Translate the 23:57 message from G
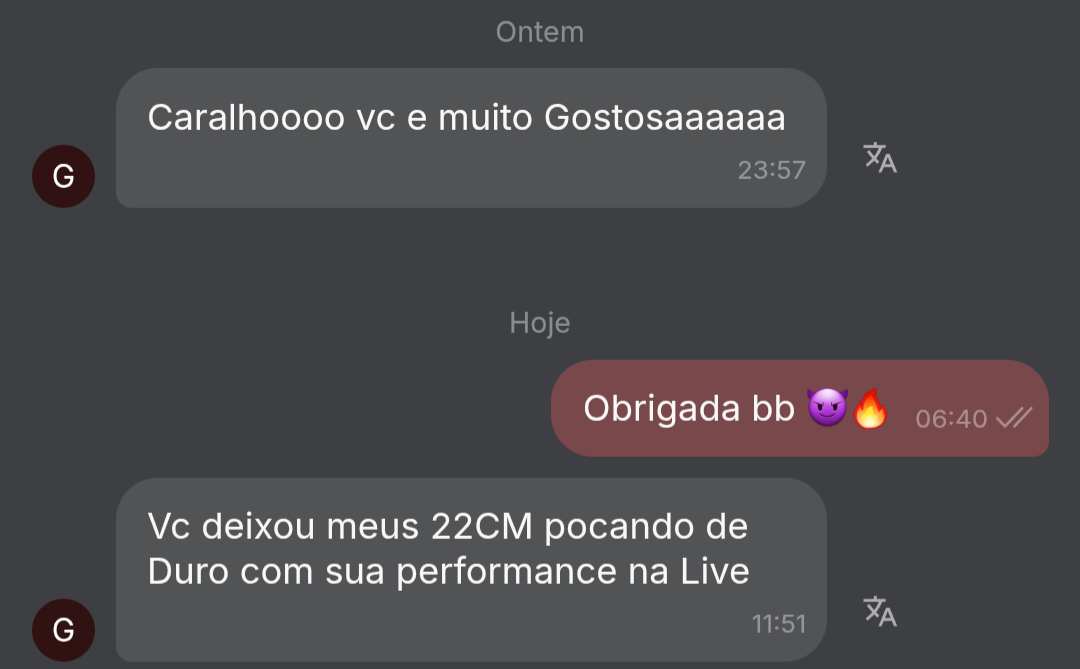The width and height of the screenshot is (1080, 669). coord(879,158)
